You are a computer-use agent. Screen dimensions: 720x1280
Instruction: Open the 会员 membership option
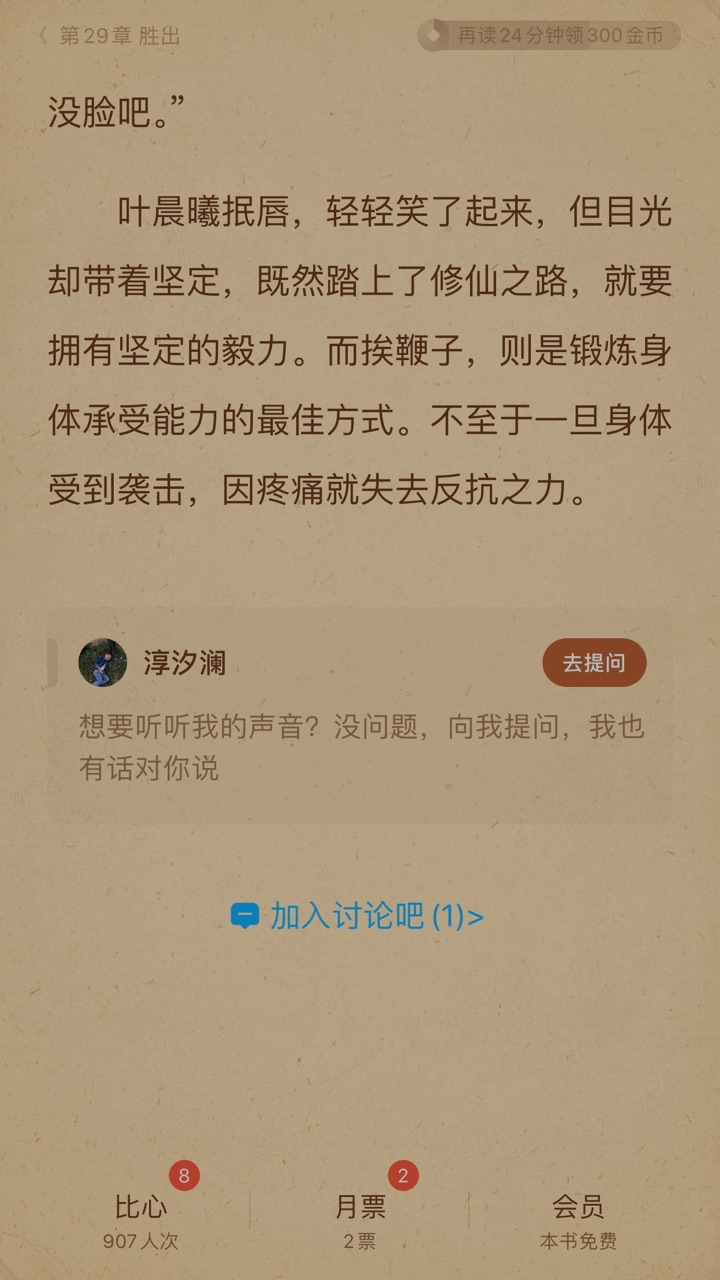point(578,1220)
